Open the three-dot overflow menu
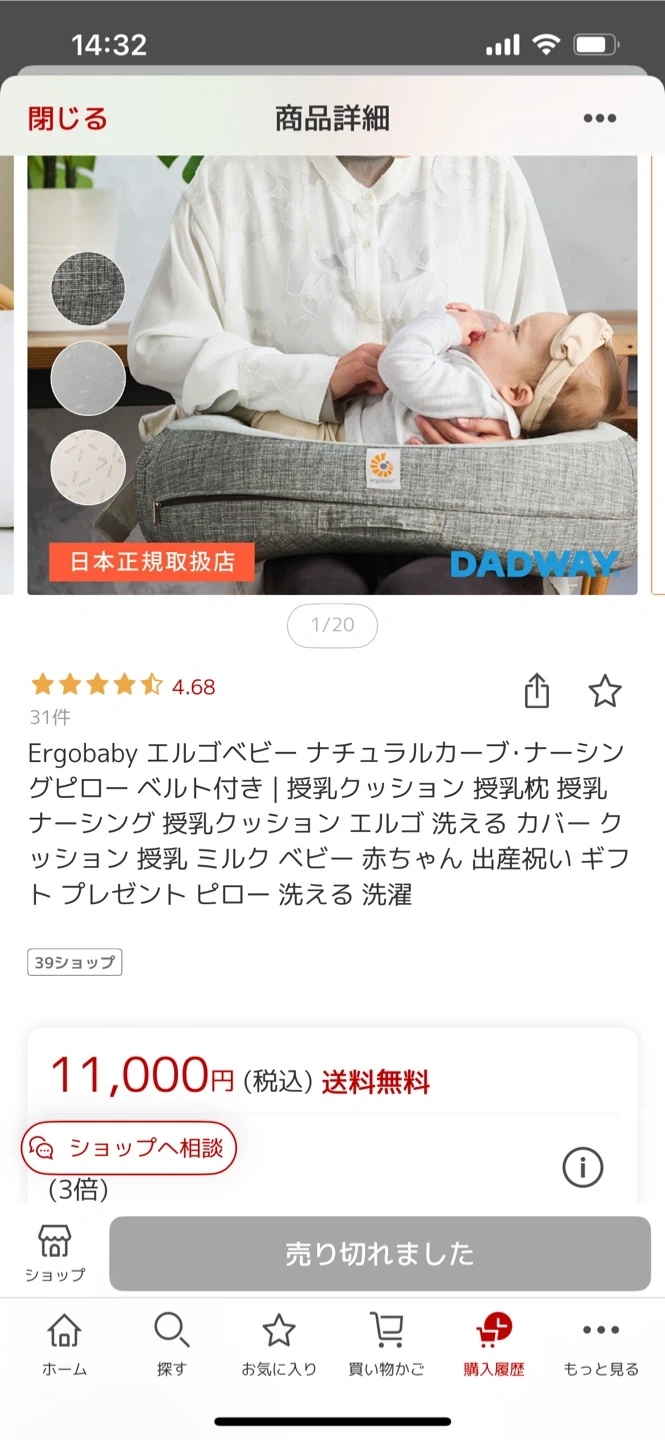 (599, 119)
